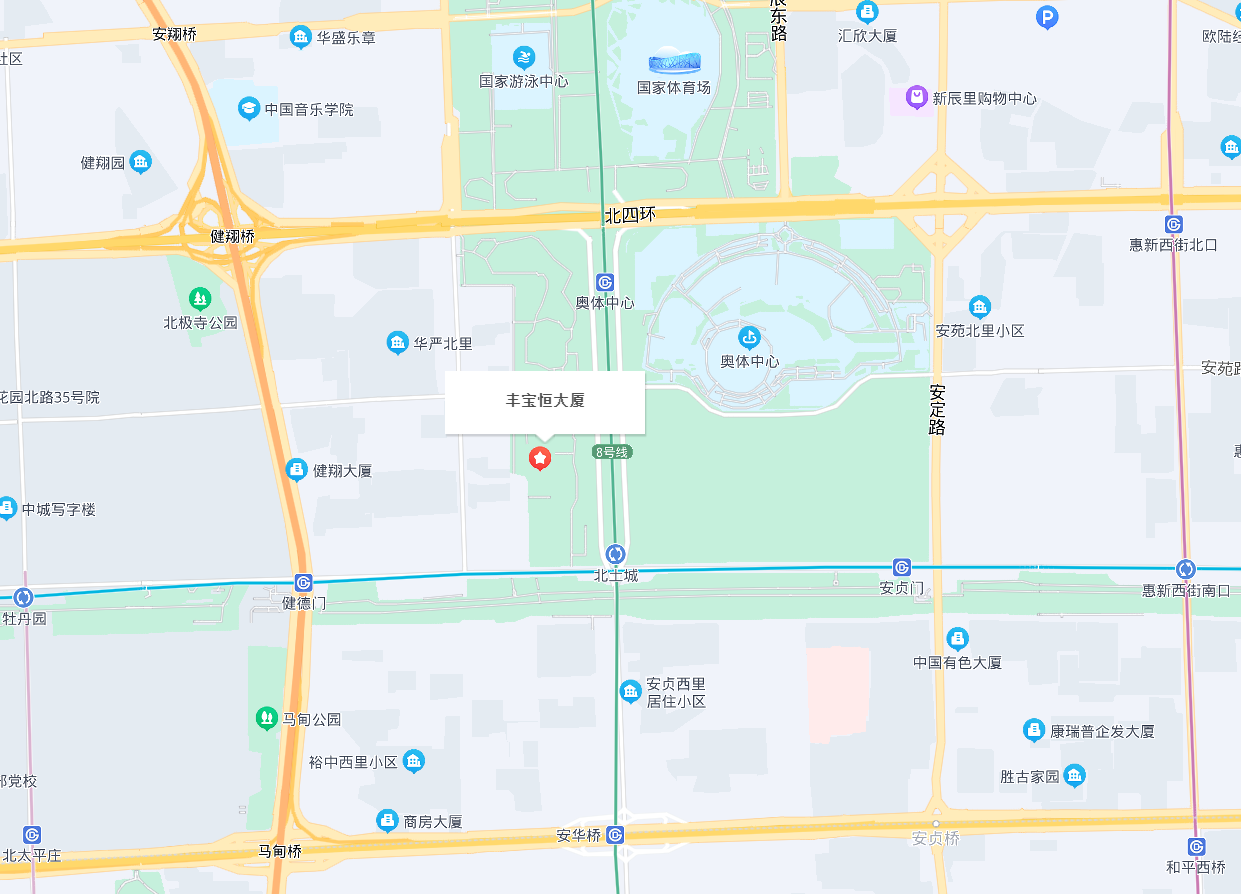Image resolution: width=1241 pixels, height=894 pixels.
Task: Select the 新辰里购物中心 shopping marker
Action: 916,98
